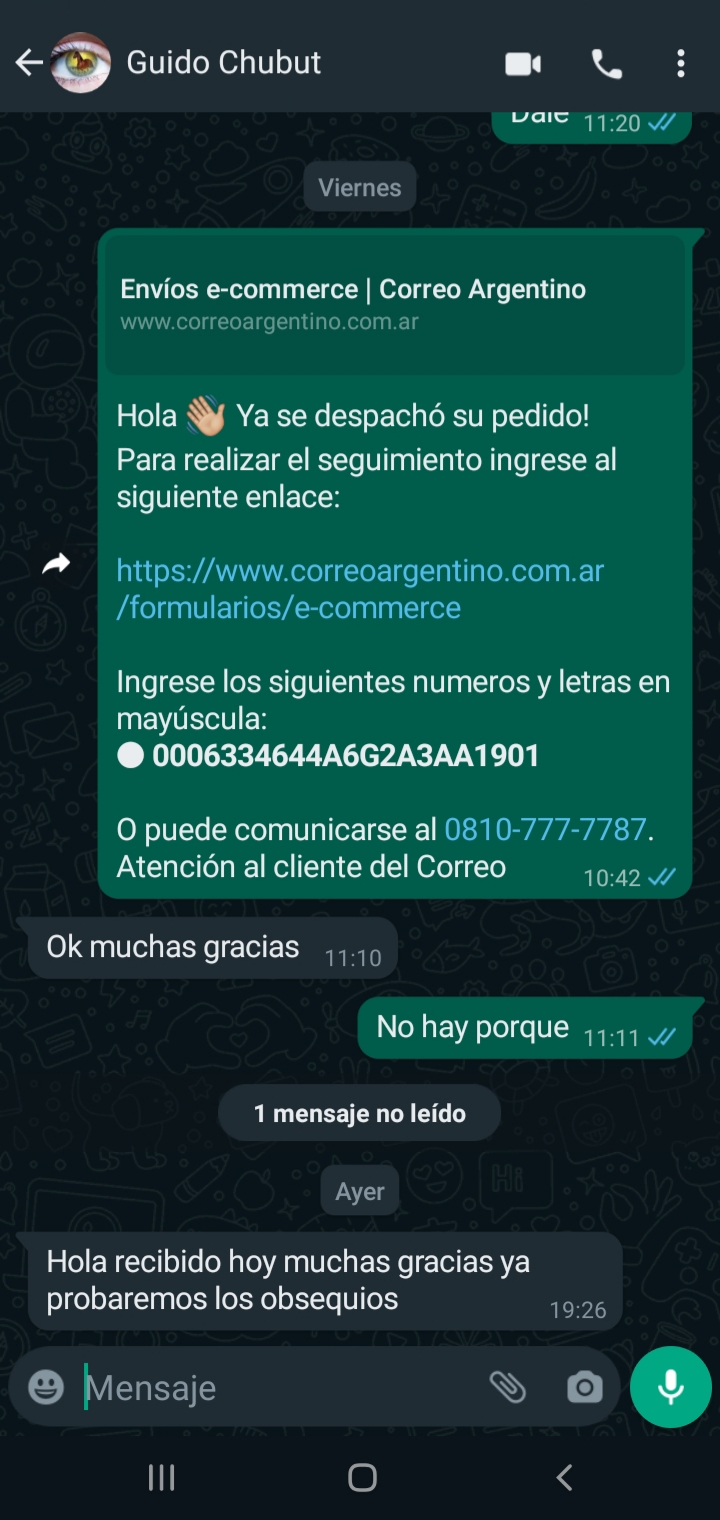Open the Correo Argentino link preview card
Screen dimensions: 720x1520
[x=394, y=304]
